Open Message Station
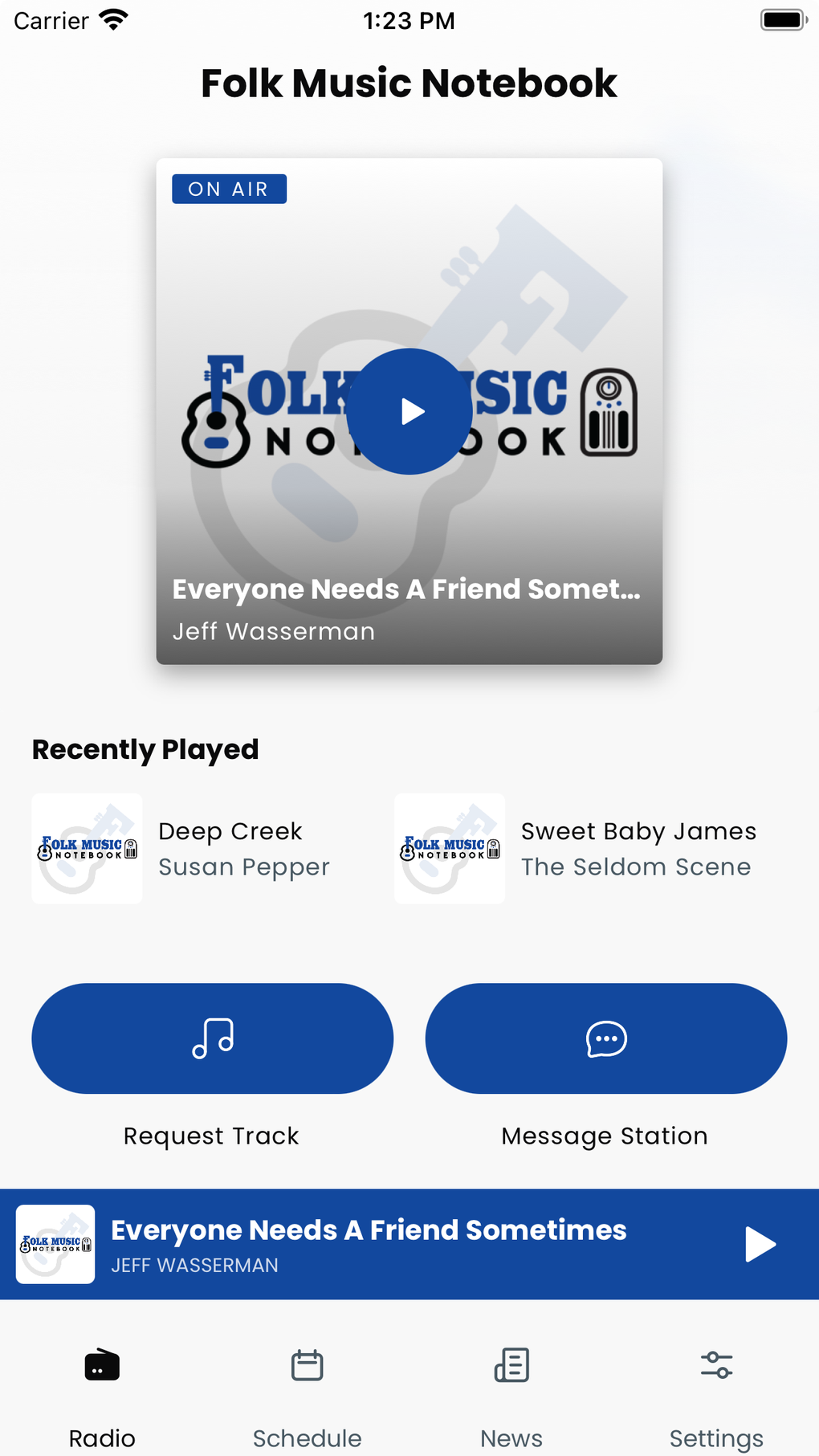The height and width of the screenshot is (1456, 819). click(x=605, y=1038)
